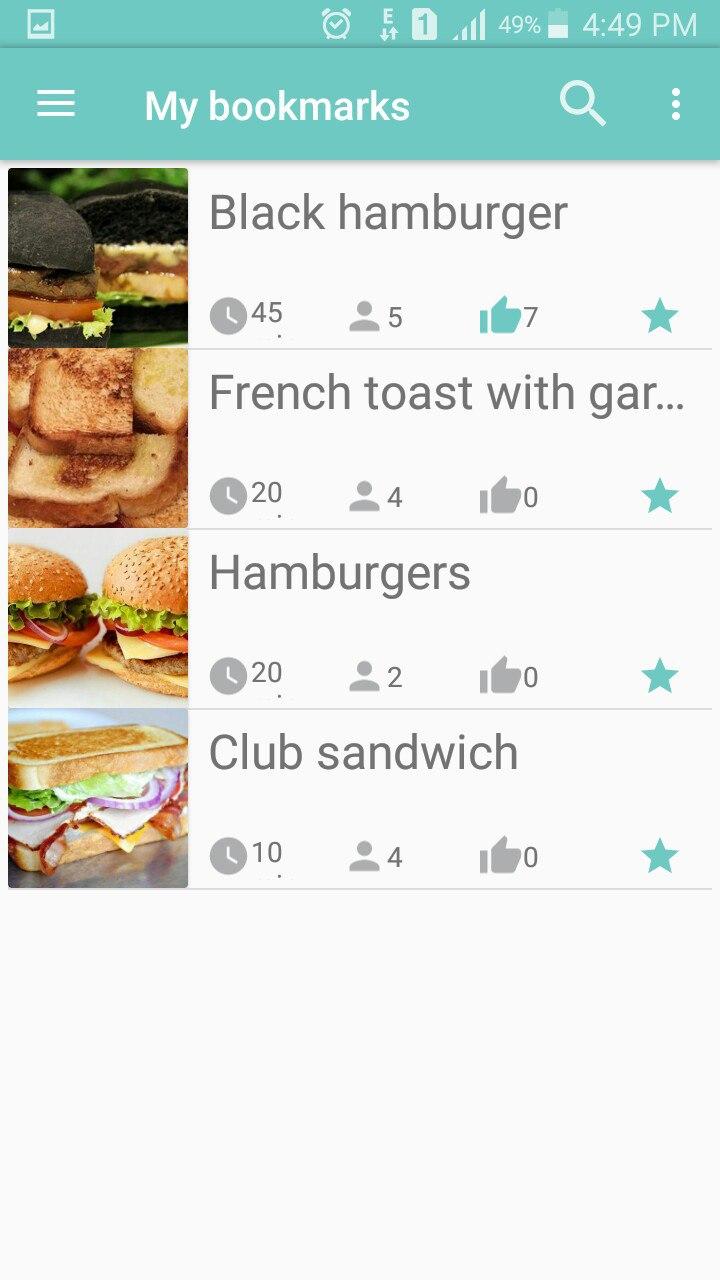720x1280 pixels.
Task: Toggle the star on Hamburgers
Action: click(x=660, y=677)
